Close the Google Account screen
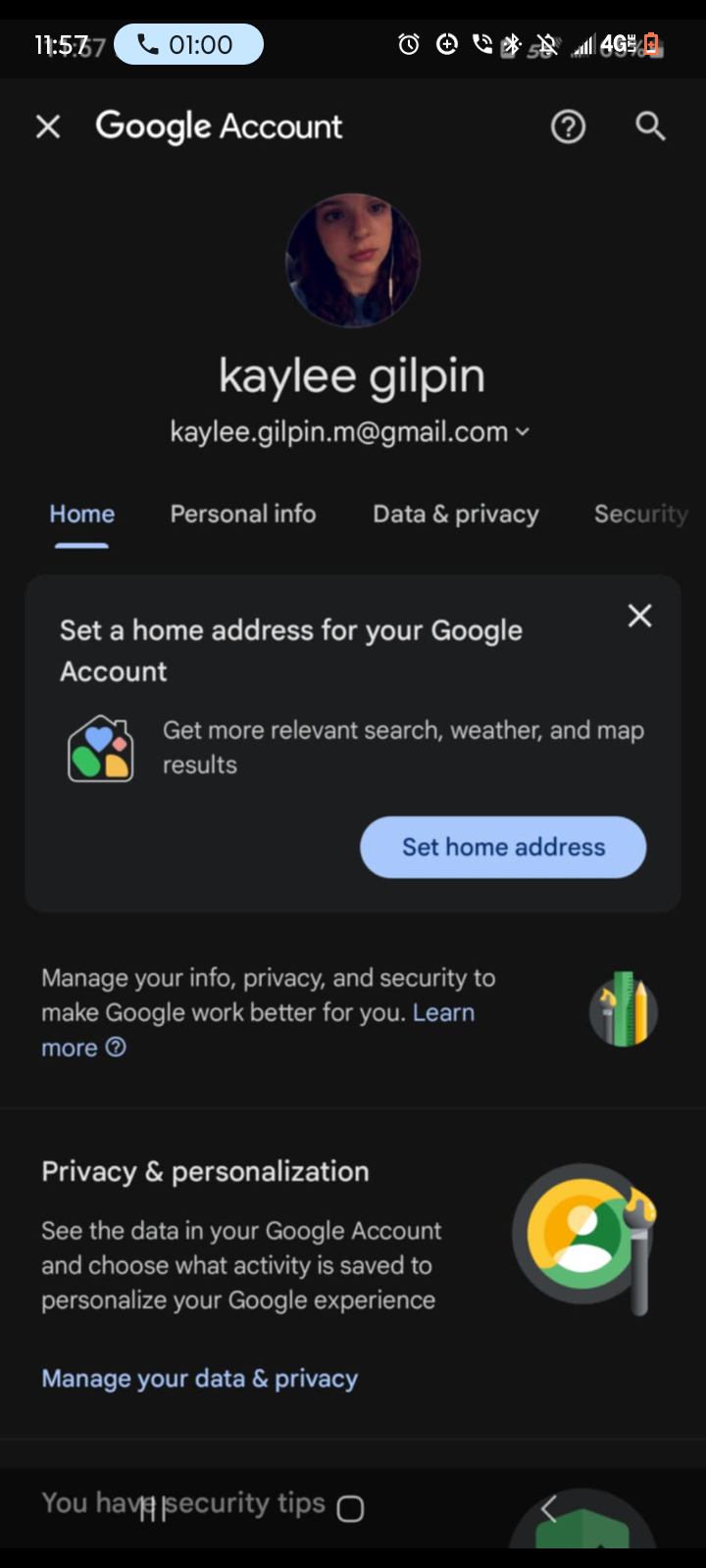The width and height of the screenshot is (706, 1568). click(48, 126)
